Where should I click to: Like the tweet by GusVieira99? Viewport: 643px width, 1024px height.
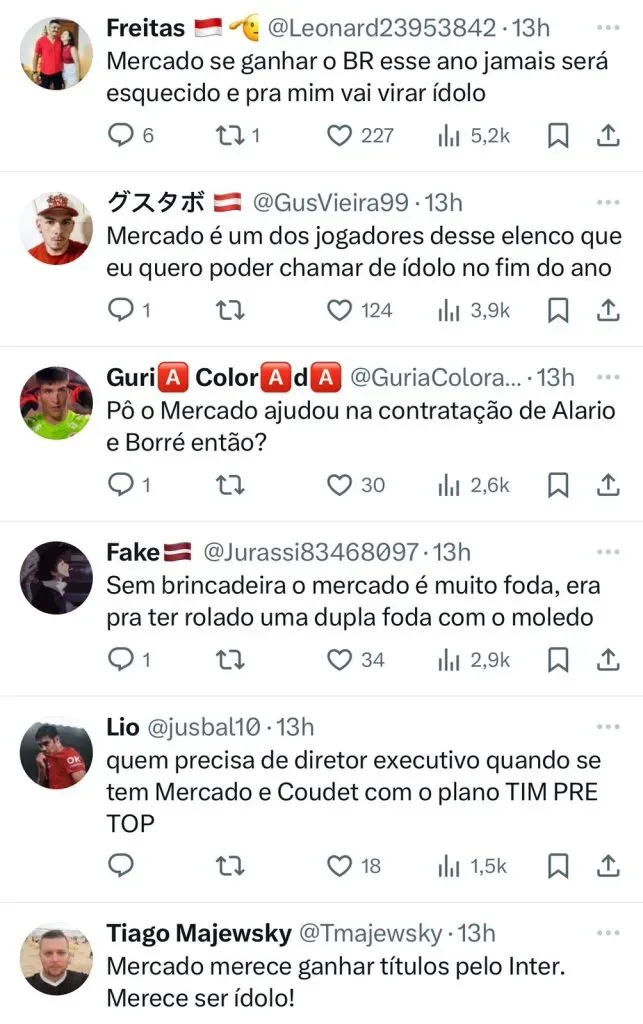coord(341,310)
